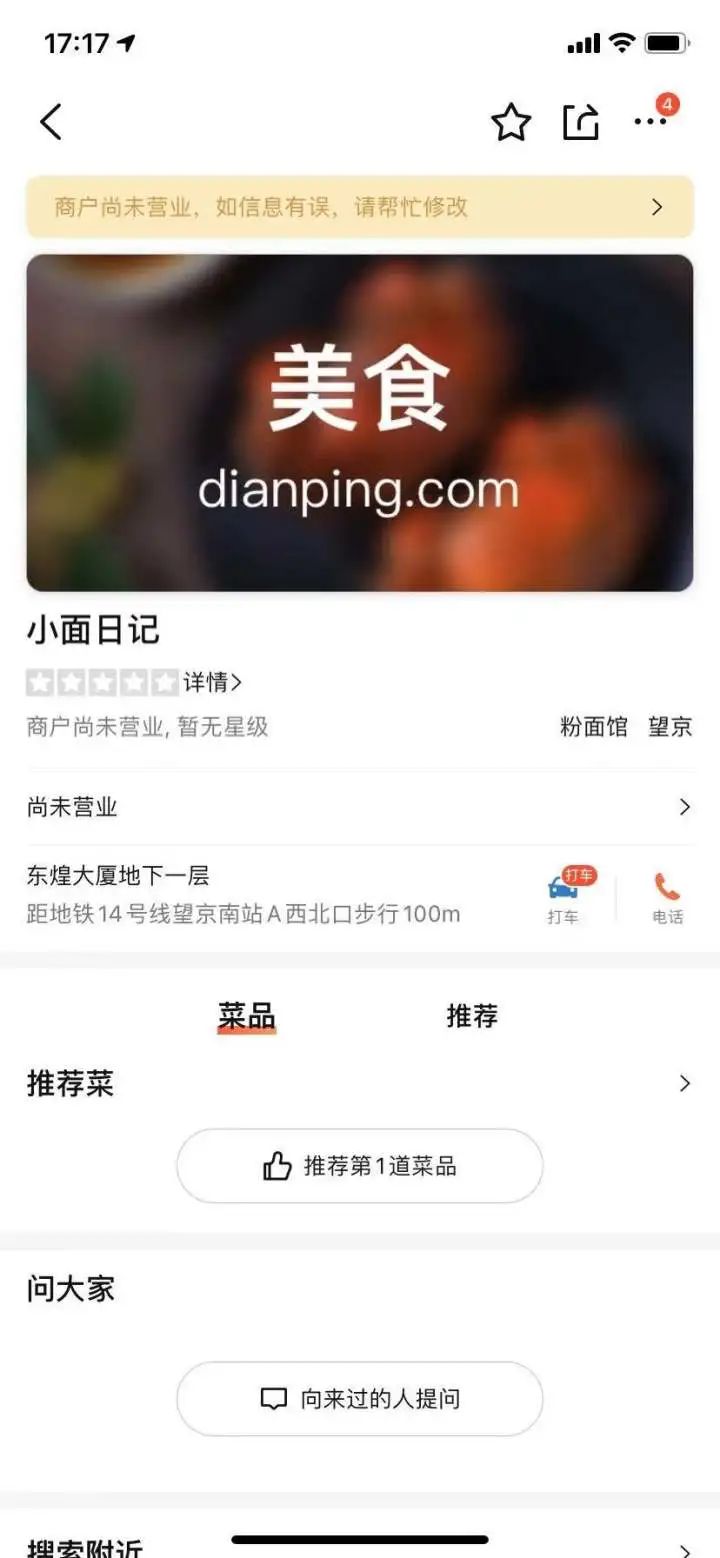Open the 美食 header image

(360, 422)
